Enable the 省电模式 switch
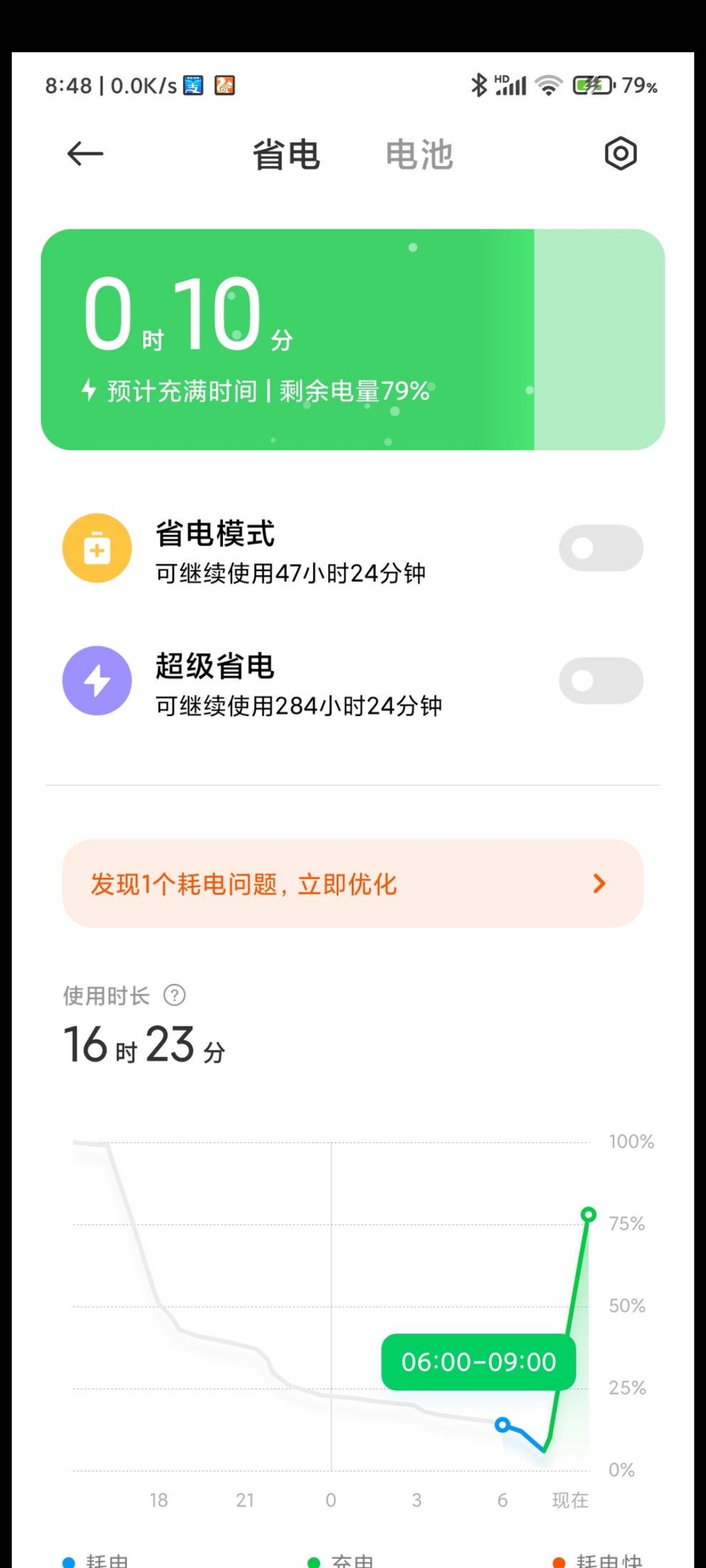This screenshot has height=1568, width=706. tap(601, 548)
